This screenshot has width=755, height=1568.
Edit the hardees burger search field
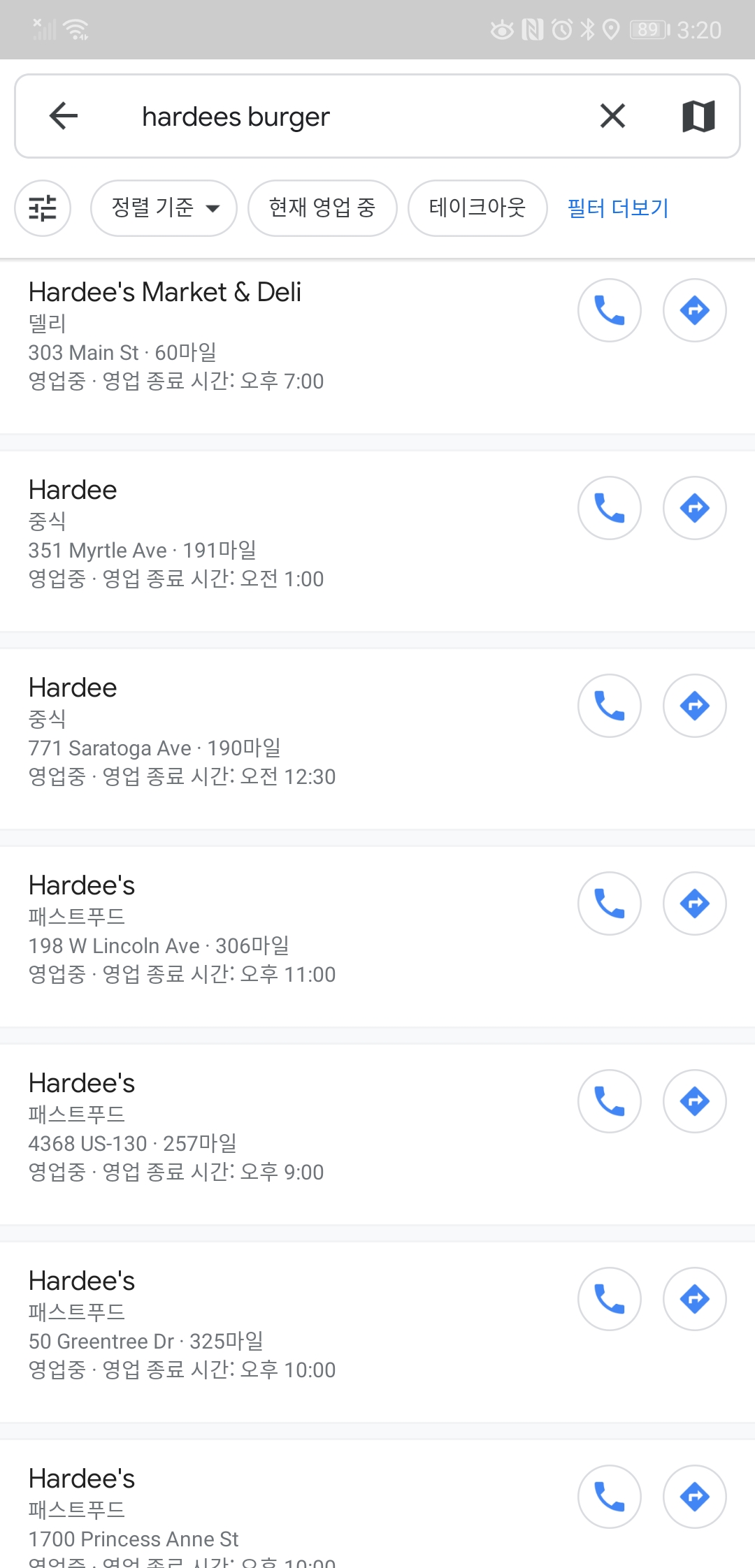point(350,117)
